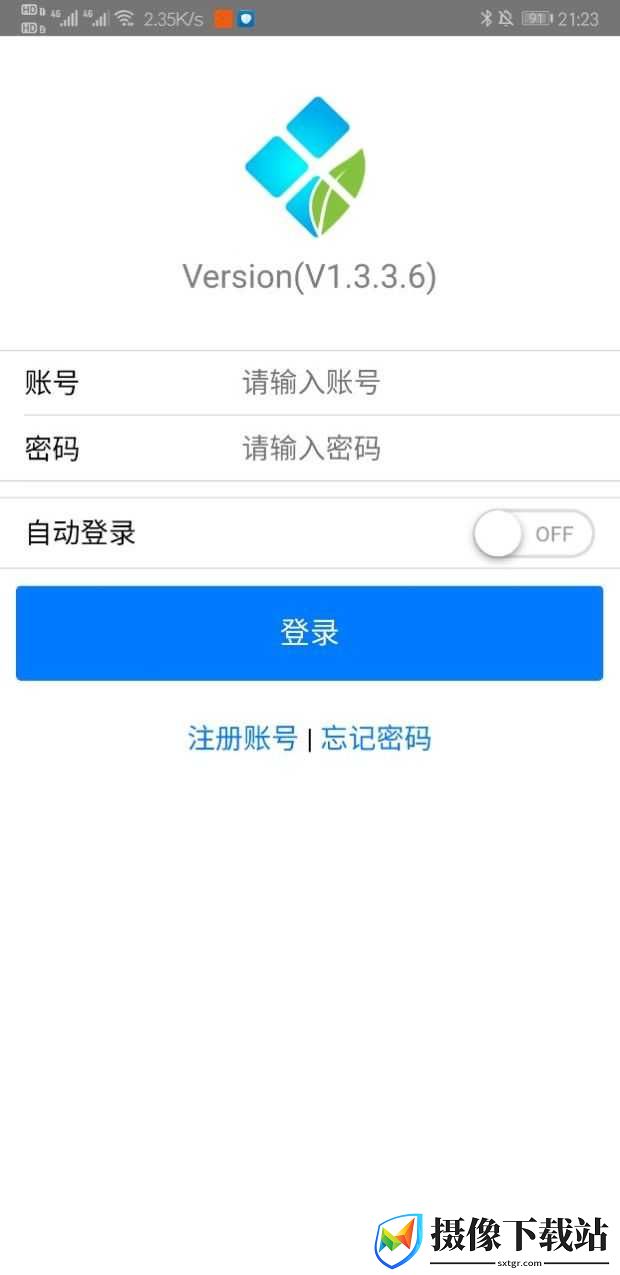Tap the blue 登录 login button

[309, 633]
